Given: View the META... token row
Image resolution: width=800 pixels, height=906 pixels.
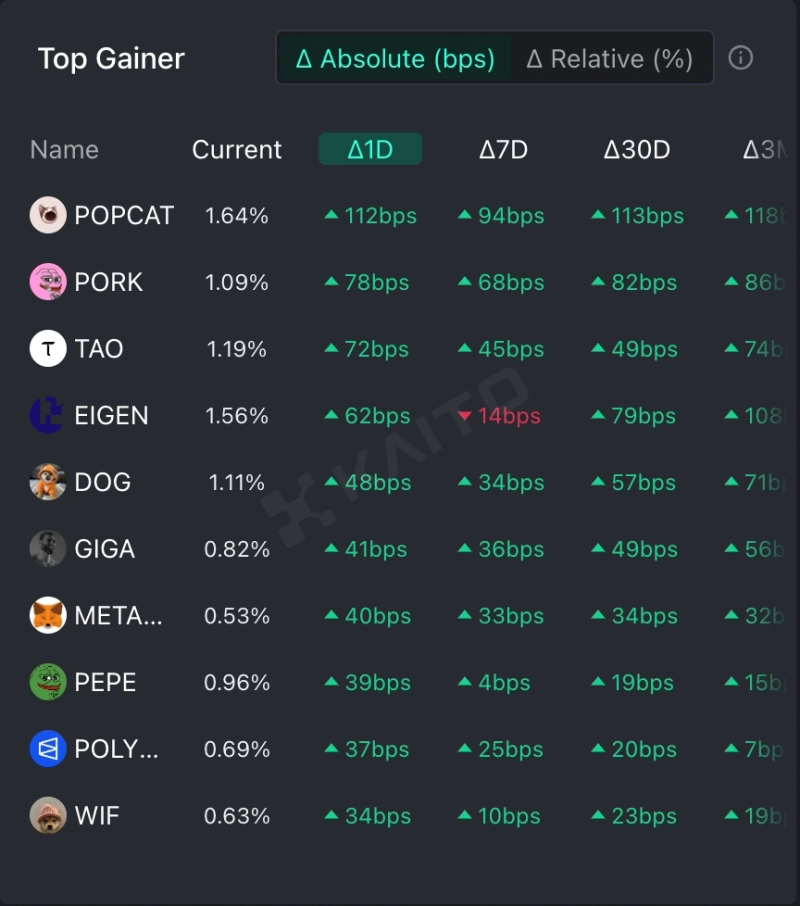Looking at the screenshot, I should point(117,616).
